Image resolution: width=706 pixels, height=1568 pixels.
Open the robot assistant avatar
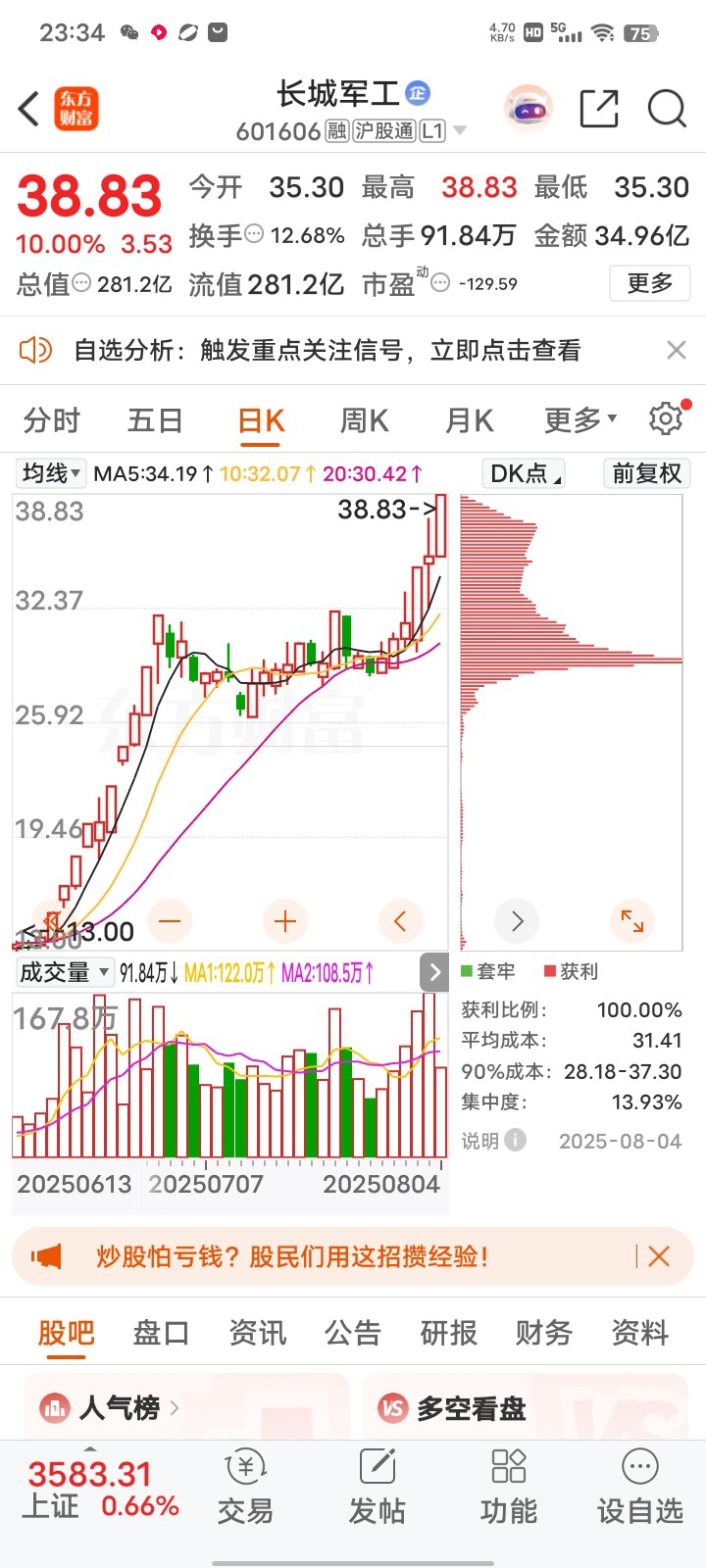coord(529,109)
